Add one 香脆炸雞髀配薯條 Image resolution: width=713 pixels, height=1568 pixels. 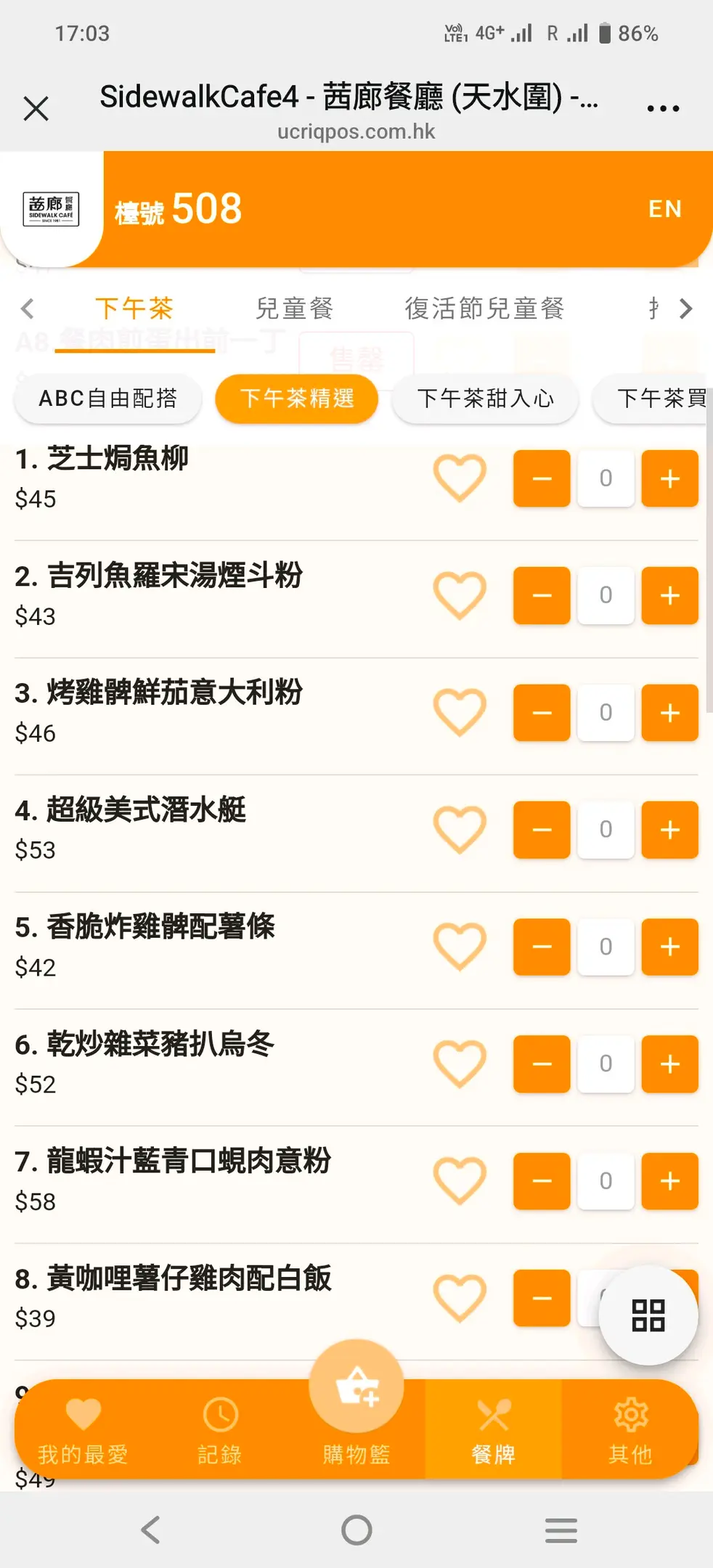pyautogui.click(x=669, y=947)
